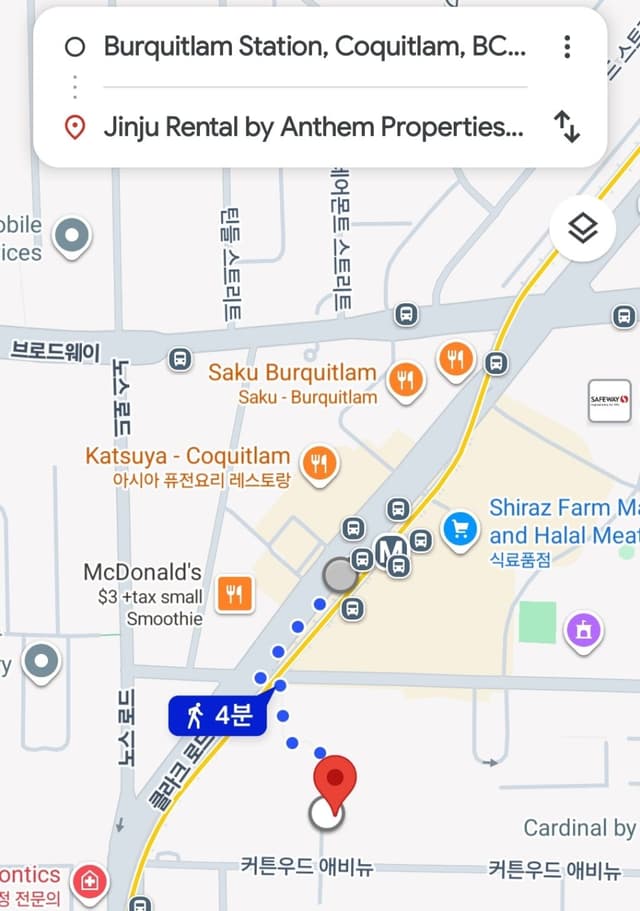View Shiraz Farm Market shopping pin
The height and width of the screenshot is (911, 640).
(x=460, y=529)
